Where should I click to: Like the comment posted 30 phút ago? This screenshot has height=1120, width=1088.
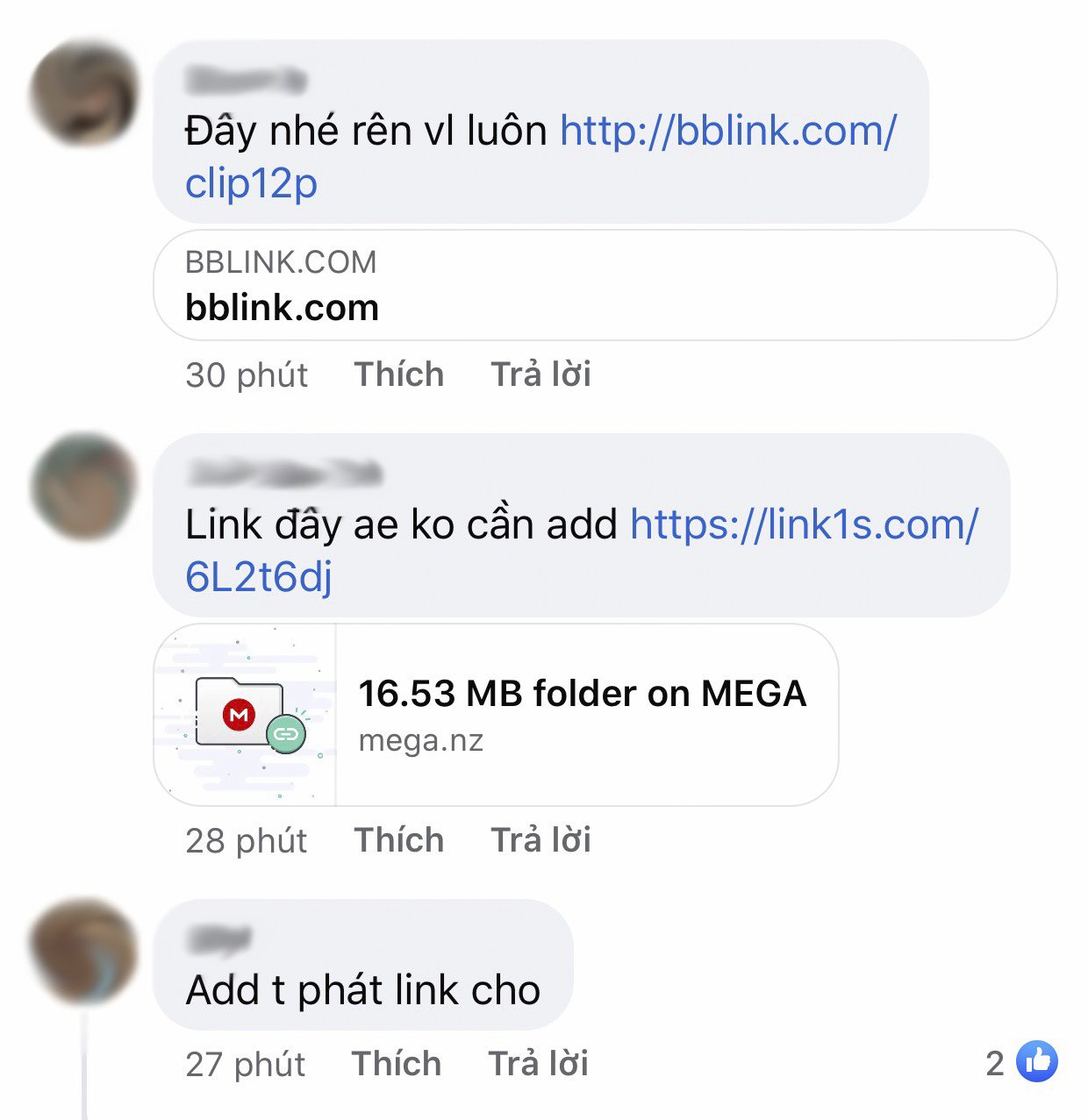click(399, 375)
